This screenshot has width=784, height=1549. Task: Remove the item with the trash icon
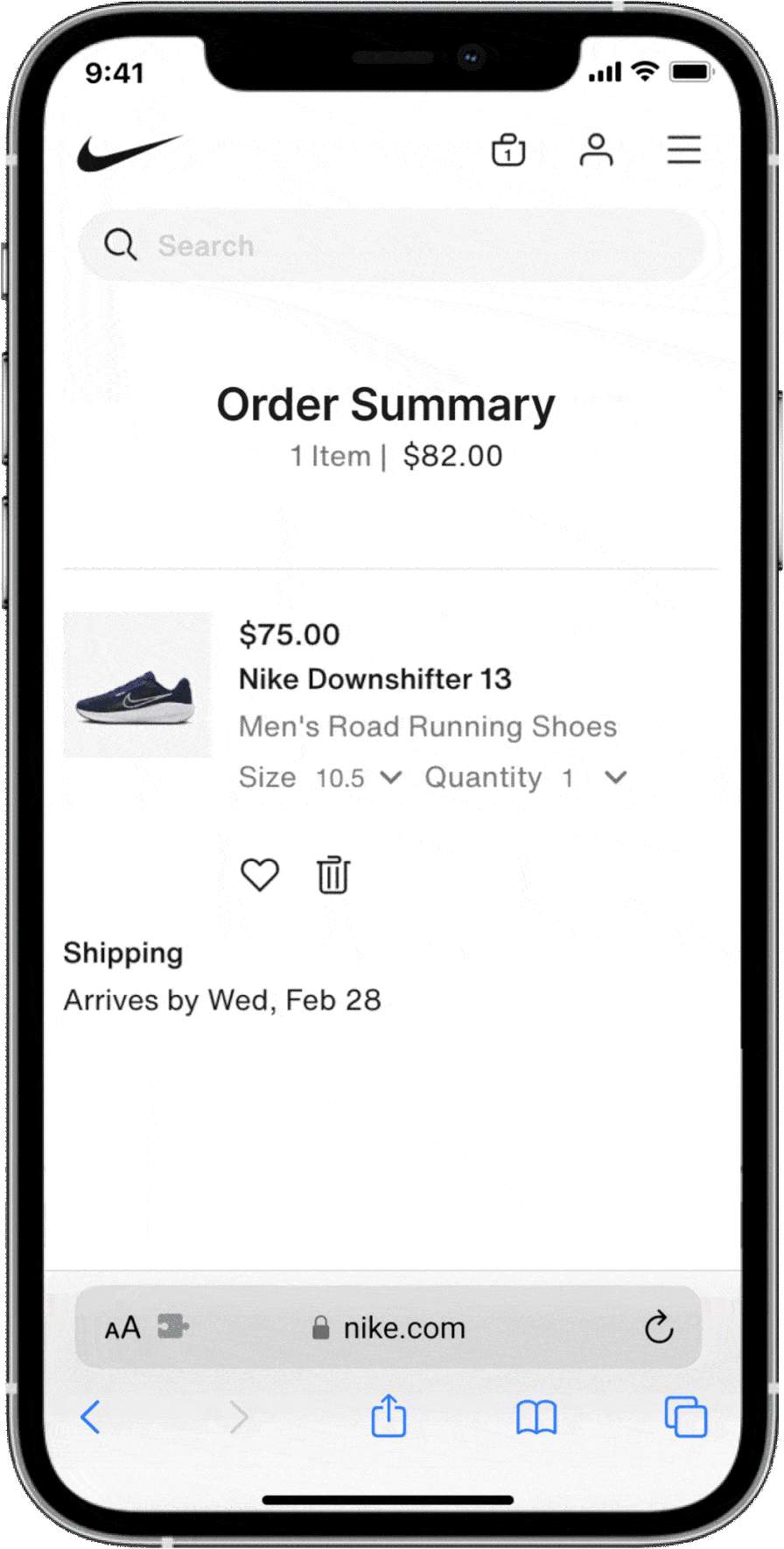tap(332, 874)
